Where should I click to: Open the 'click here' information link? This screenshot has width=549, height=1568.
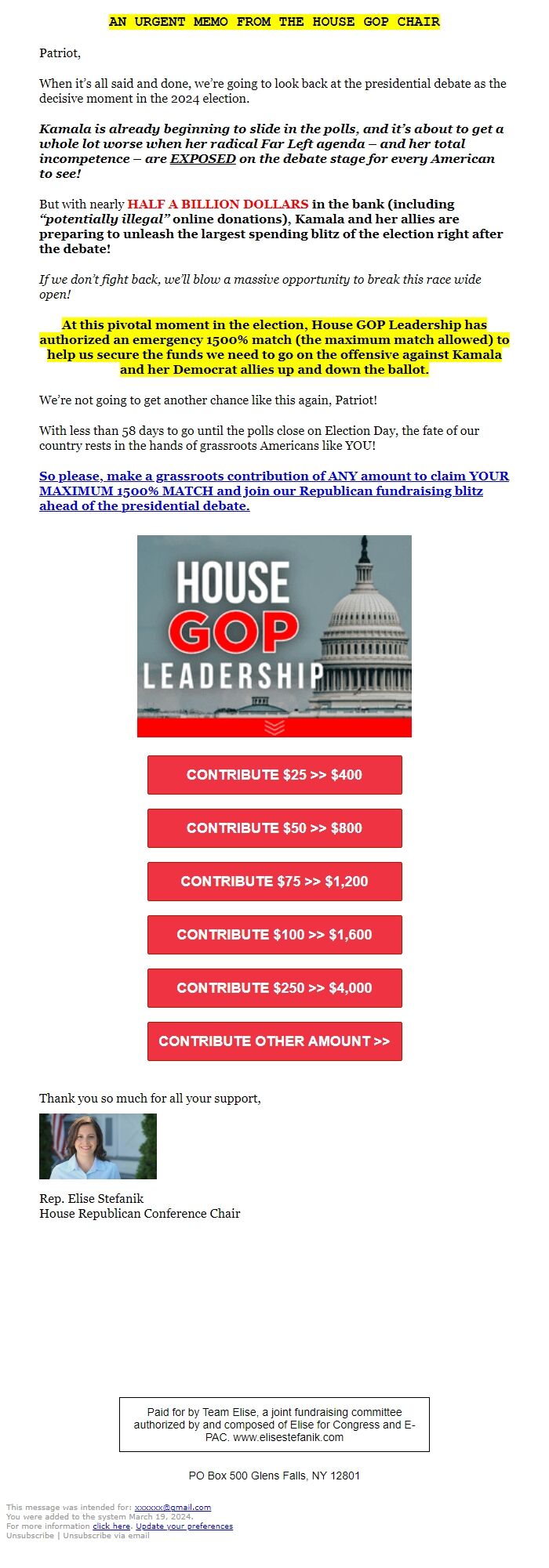pyautogui.click(x=111, y=1526)
